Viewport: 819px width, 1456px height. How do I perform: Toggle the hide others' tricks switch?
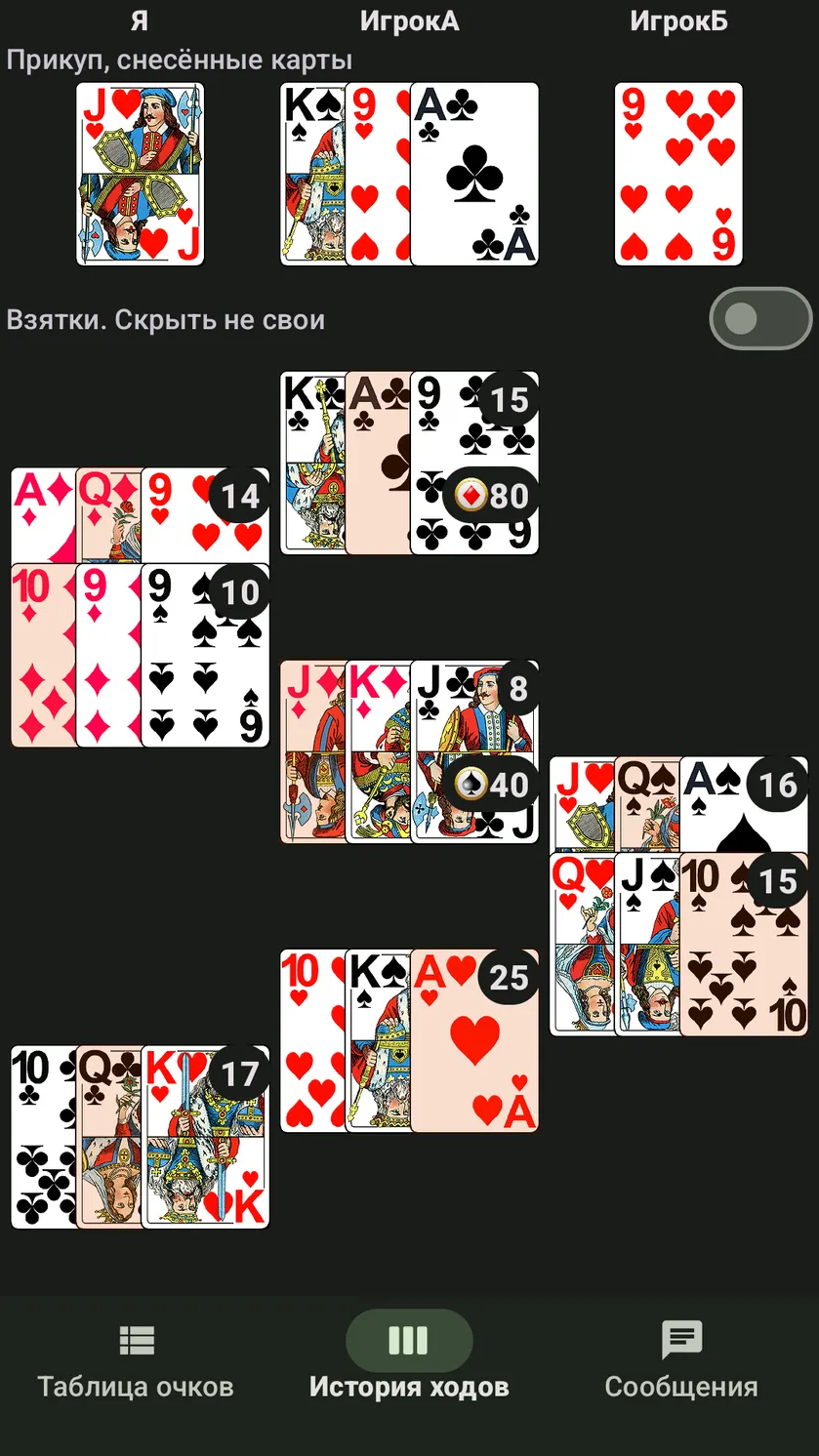click(x=759, y=318)
